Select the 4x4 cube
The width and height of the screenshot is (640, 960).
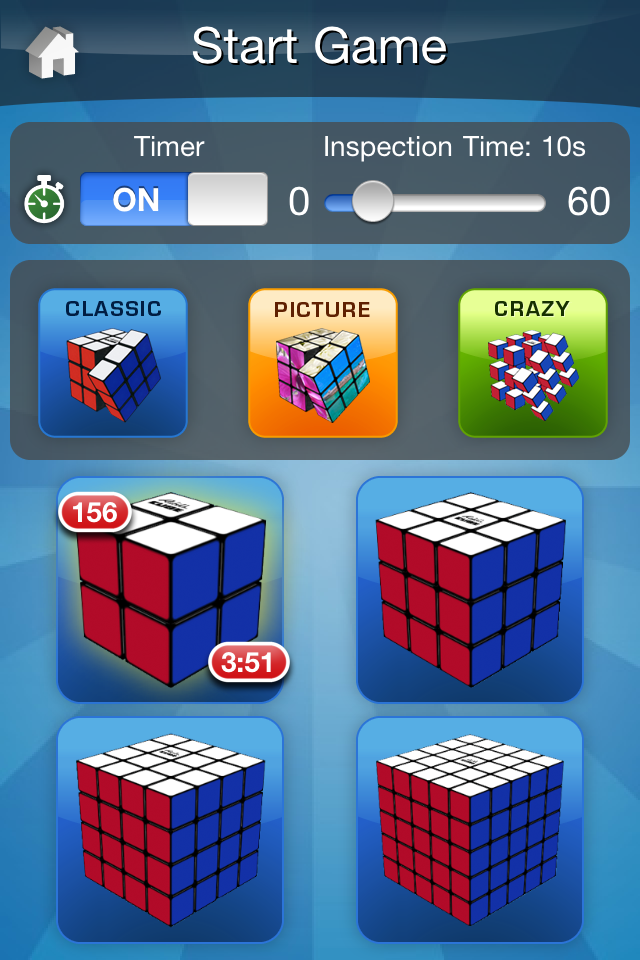coord(170,829)
